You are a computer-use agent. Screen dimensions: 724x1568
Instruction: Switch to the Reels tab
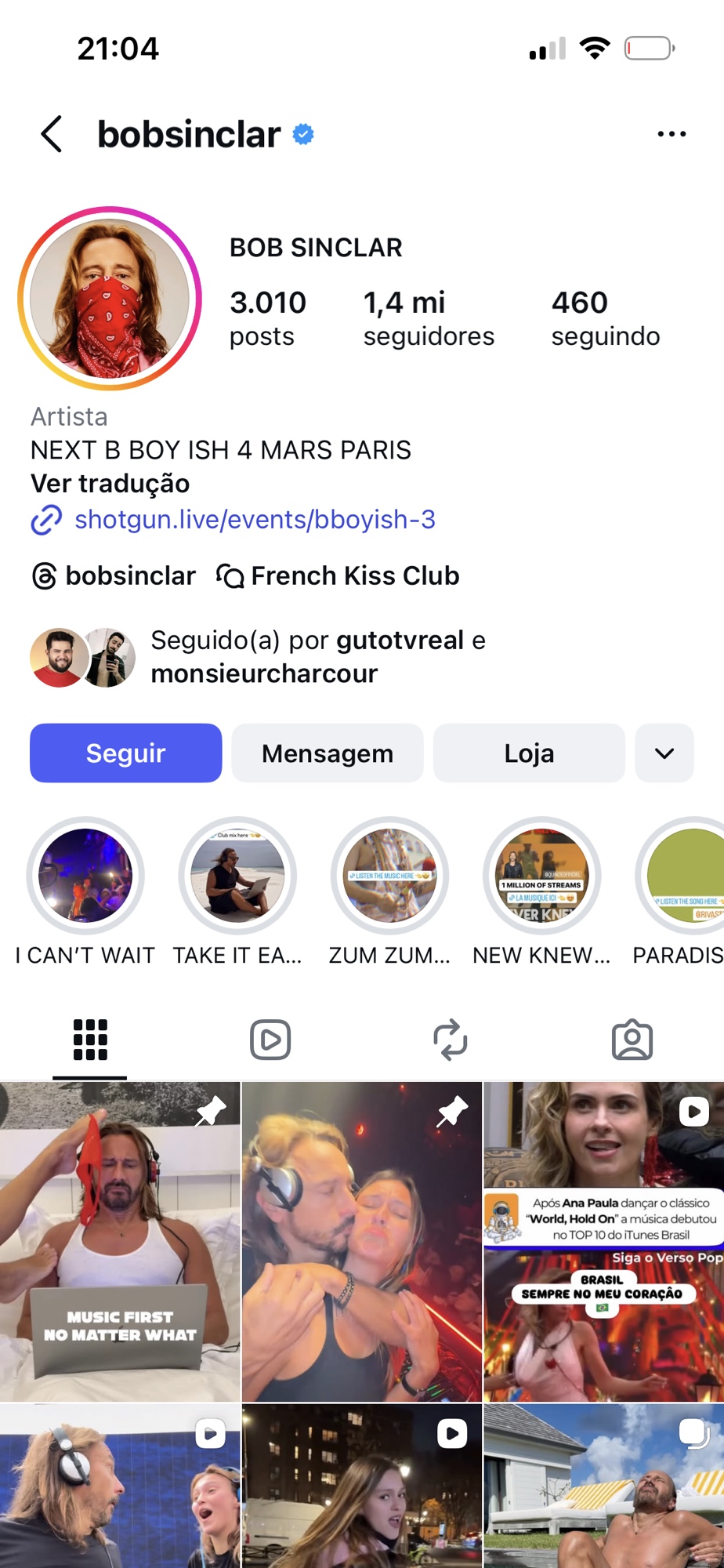(270, 1040)
